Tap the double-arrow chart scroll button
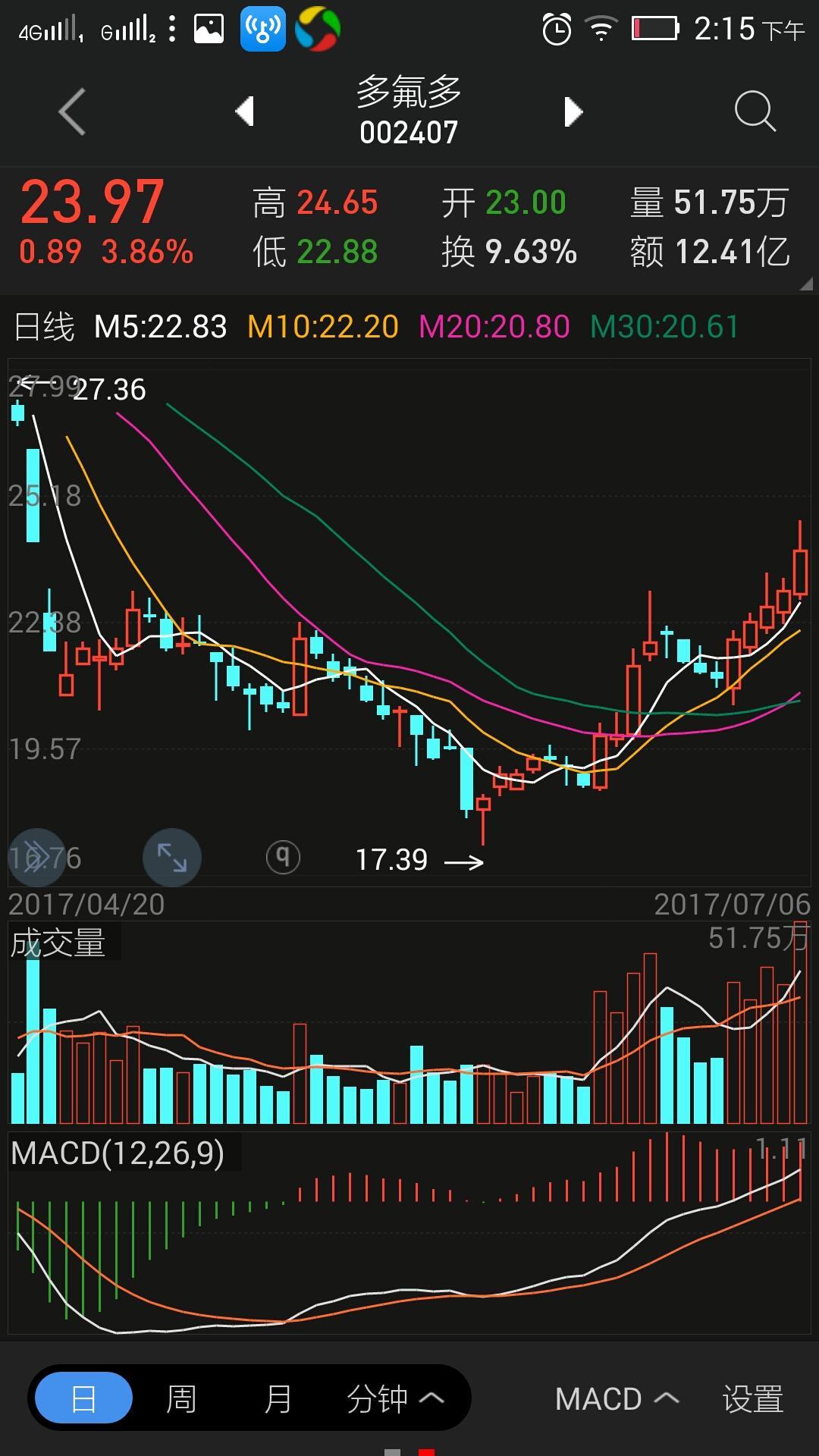Image resolution: width=819 pixels, height=1456 pixels. pyautogui.click(x=36, y=858)
